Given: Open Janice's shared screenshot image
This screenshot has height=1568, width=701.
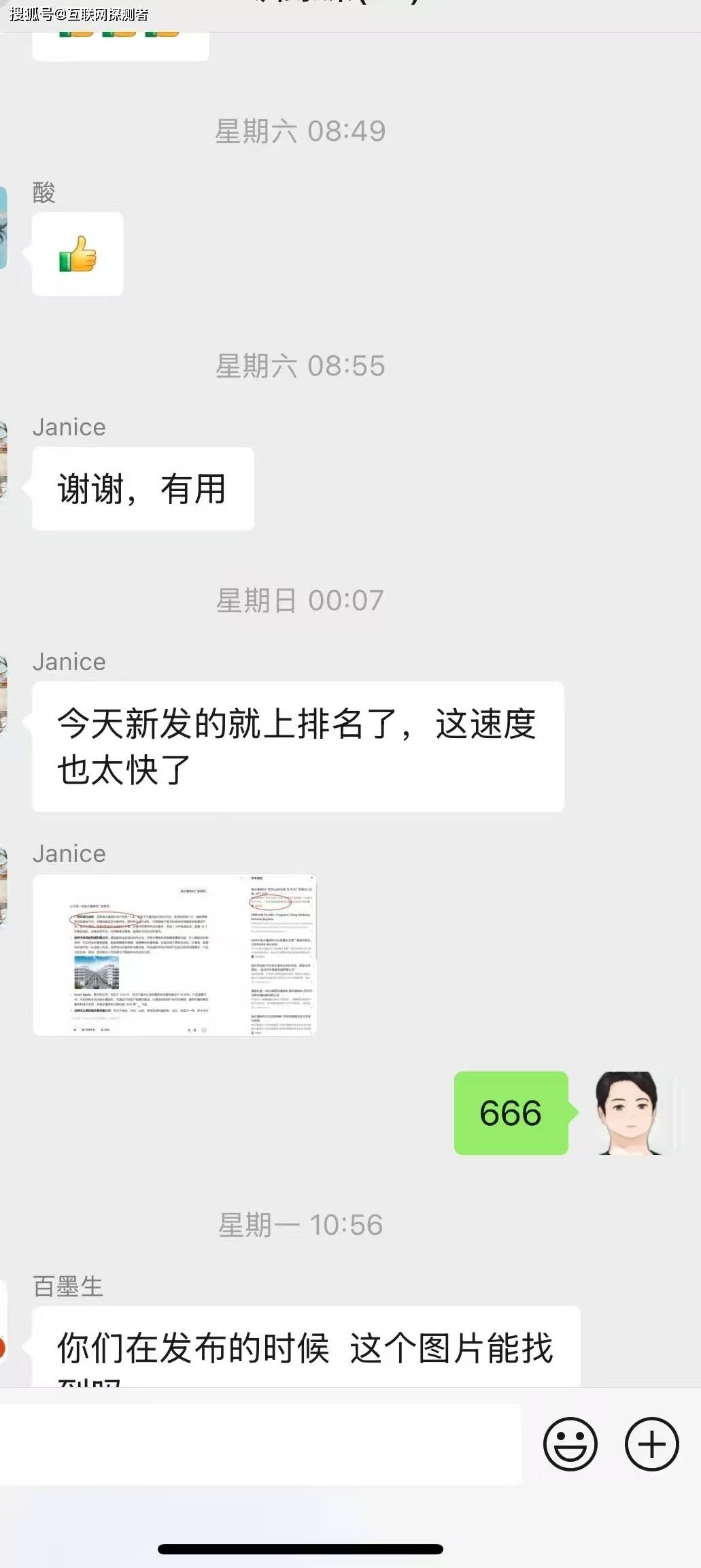Looking at the screenshot, I should click(x=175, y=955).
